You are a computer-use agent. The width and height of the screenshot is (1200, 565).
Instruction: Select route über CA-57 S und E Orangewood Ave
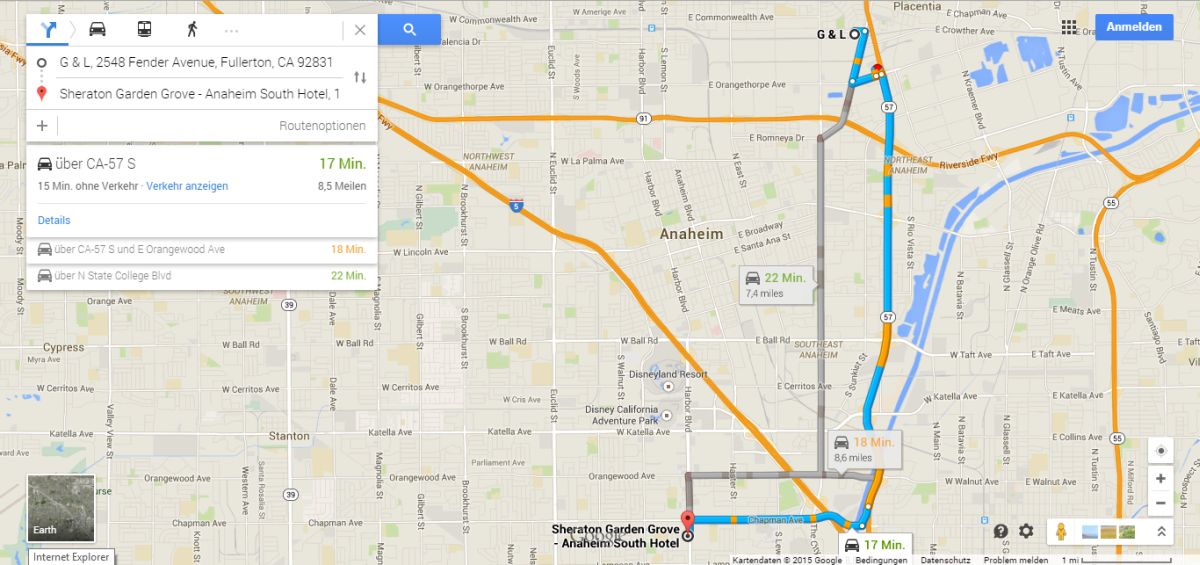(x=140, y=249)
